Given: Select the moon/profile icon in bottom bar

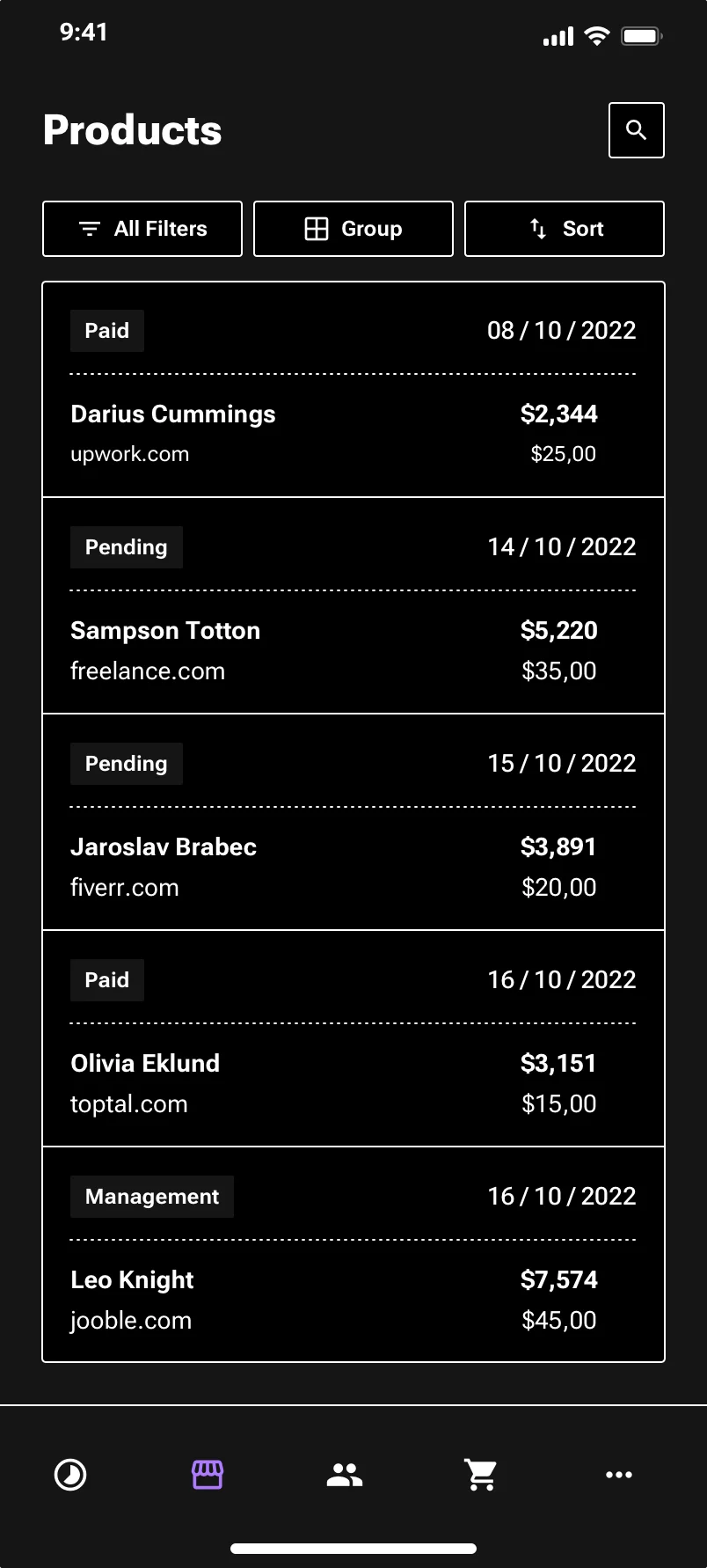Looking at the screenshot, I should point(70,1475).
